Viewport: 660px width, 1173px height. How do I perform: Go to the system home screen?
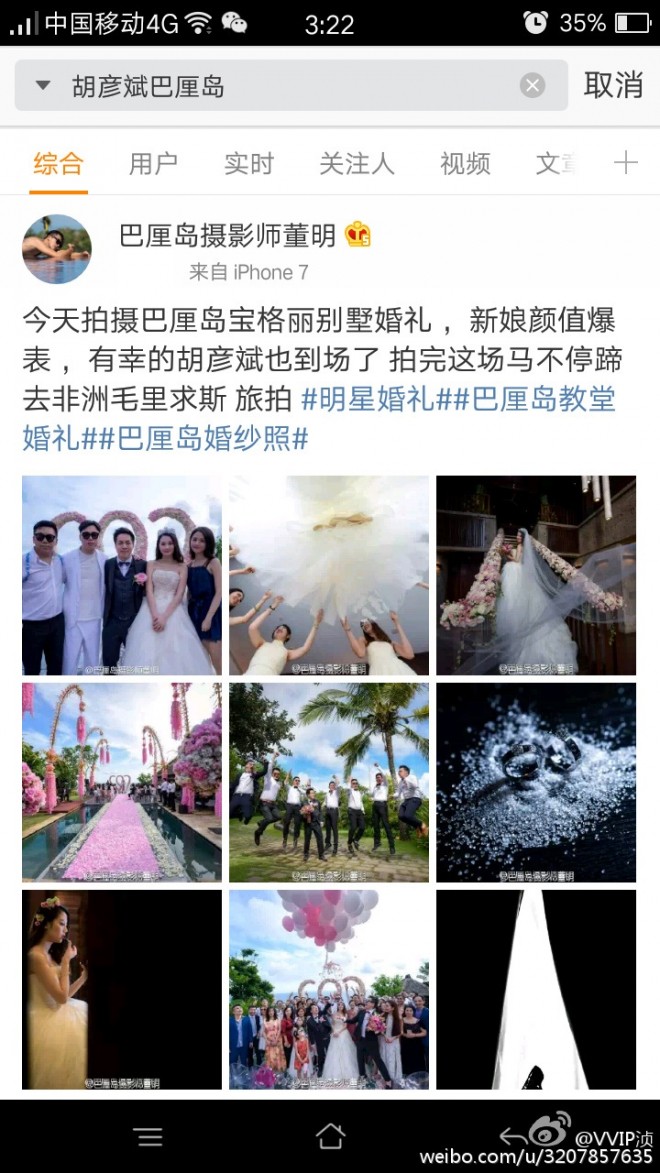(x=330, y=1136)
